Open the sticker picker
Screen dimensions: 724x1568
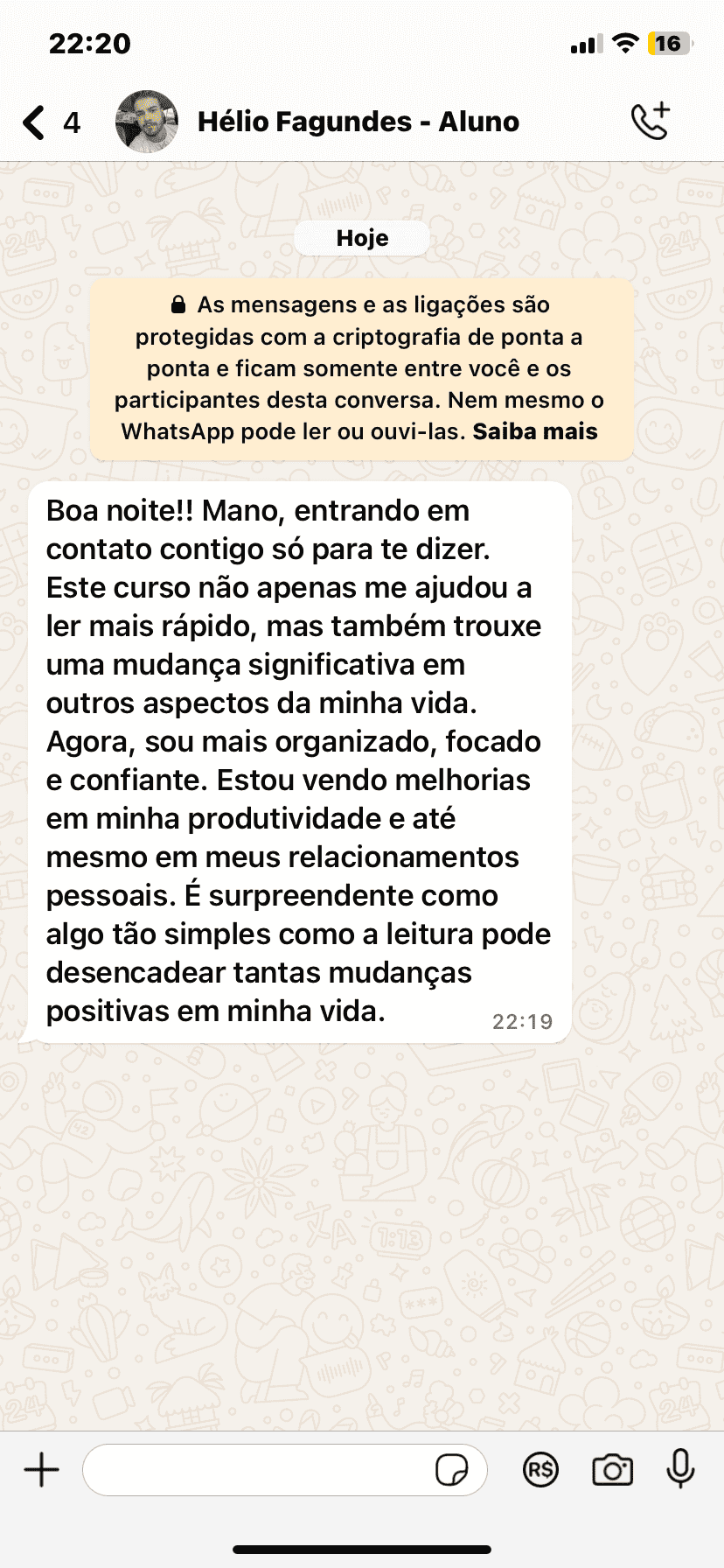click(x=451, y=1470)
